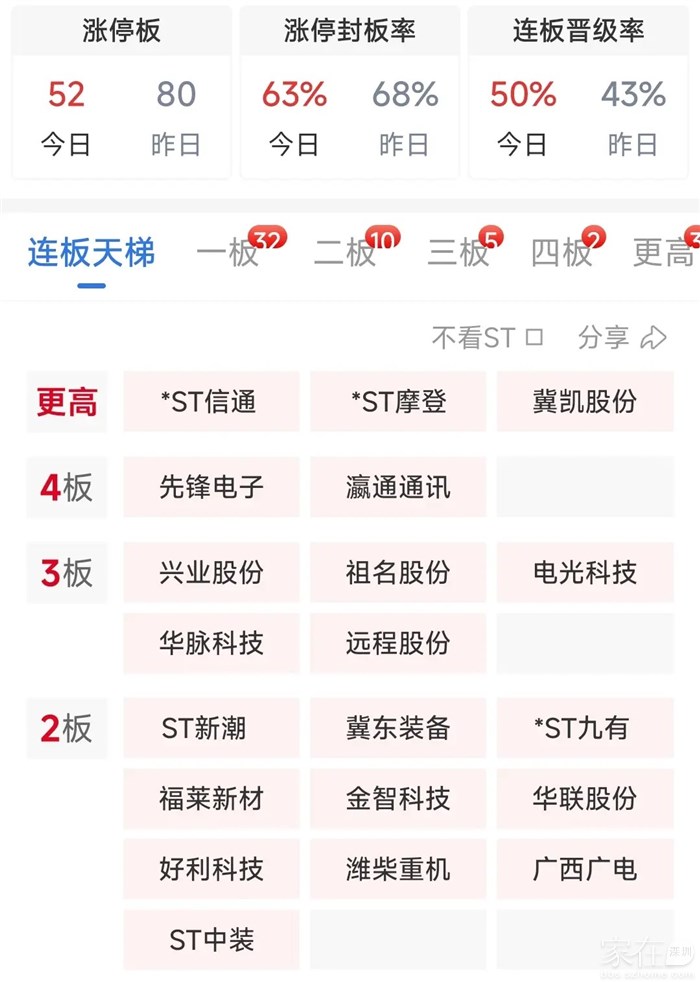Open stock 冀东装备
The width and height of the screenshot is (700, 982).
[x=398, y=728]
